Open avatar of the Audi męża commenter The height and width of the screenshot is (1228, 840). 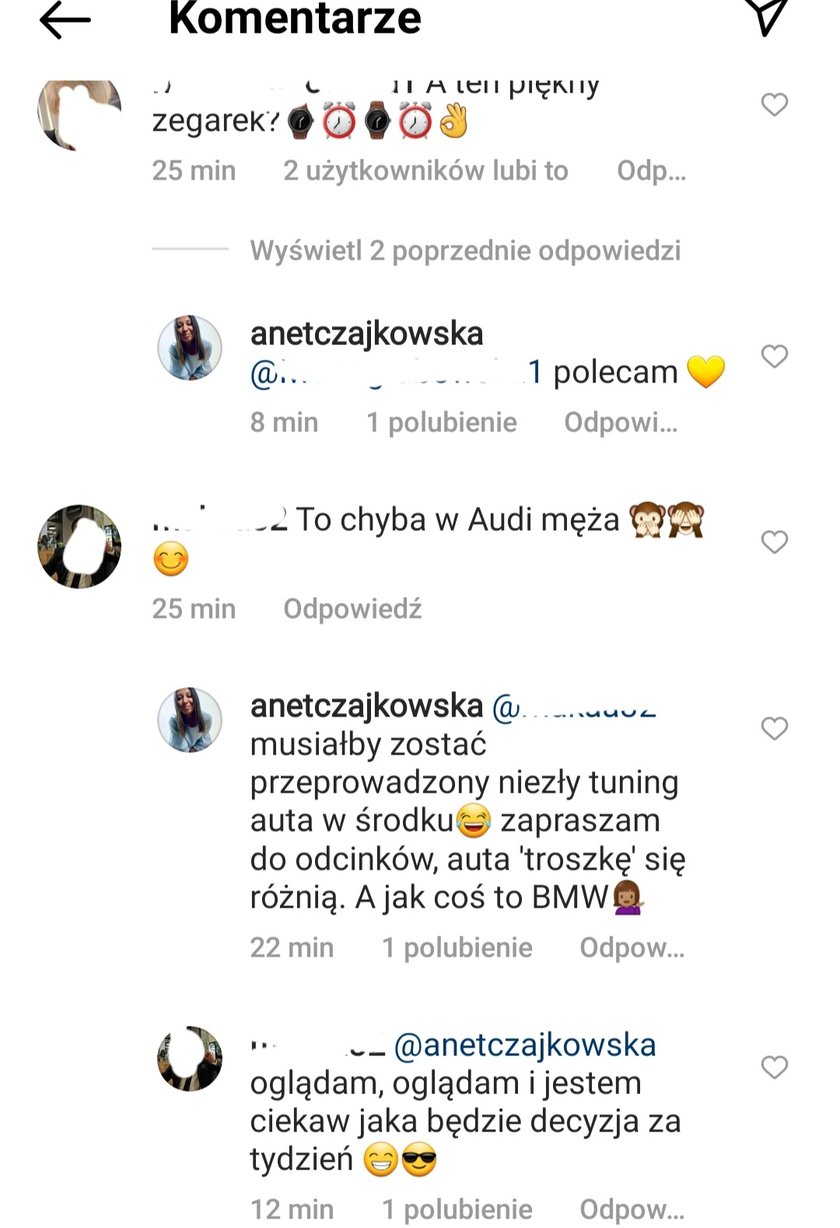[79, 546]
